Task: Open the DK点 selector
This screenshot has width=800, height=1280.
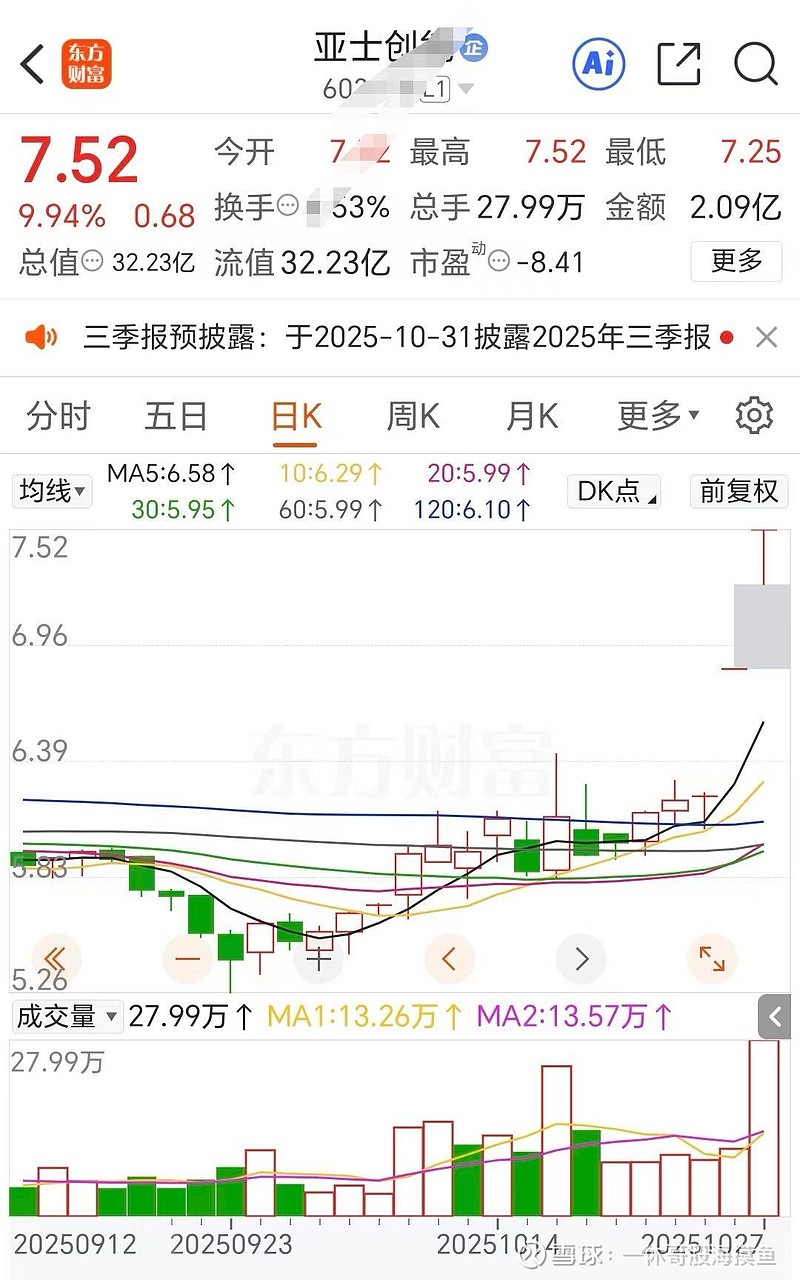Action: 613,491
